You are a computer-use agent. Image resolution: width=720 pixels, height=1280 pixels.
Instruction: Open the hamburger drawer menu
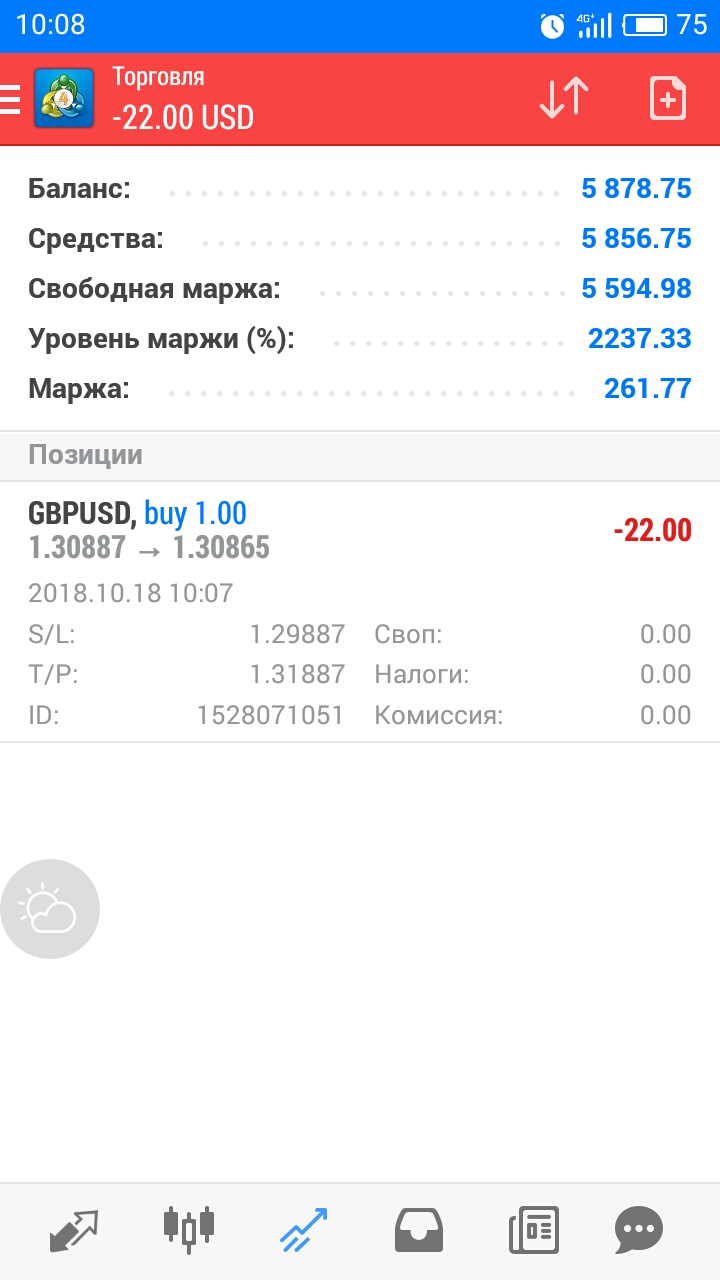tap(10, 100)
